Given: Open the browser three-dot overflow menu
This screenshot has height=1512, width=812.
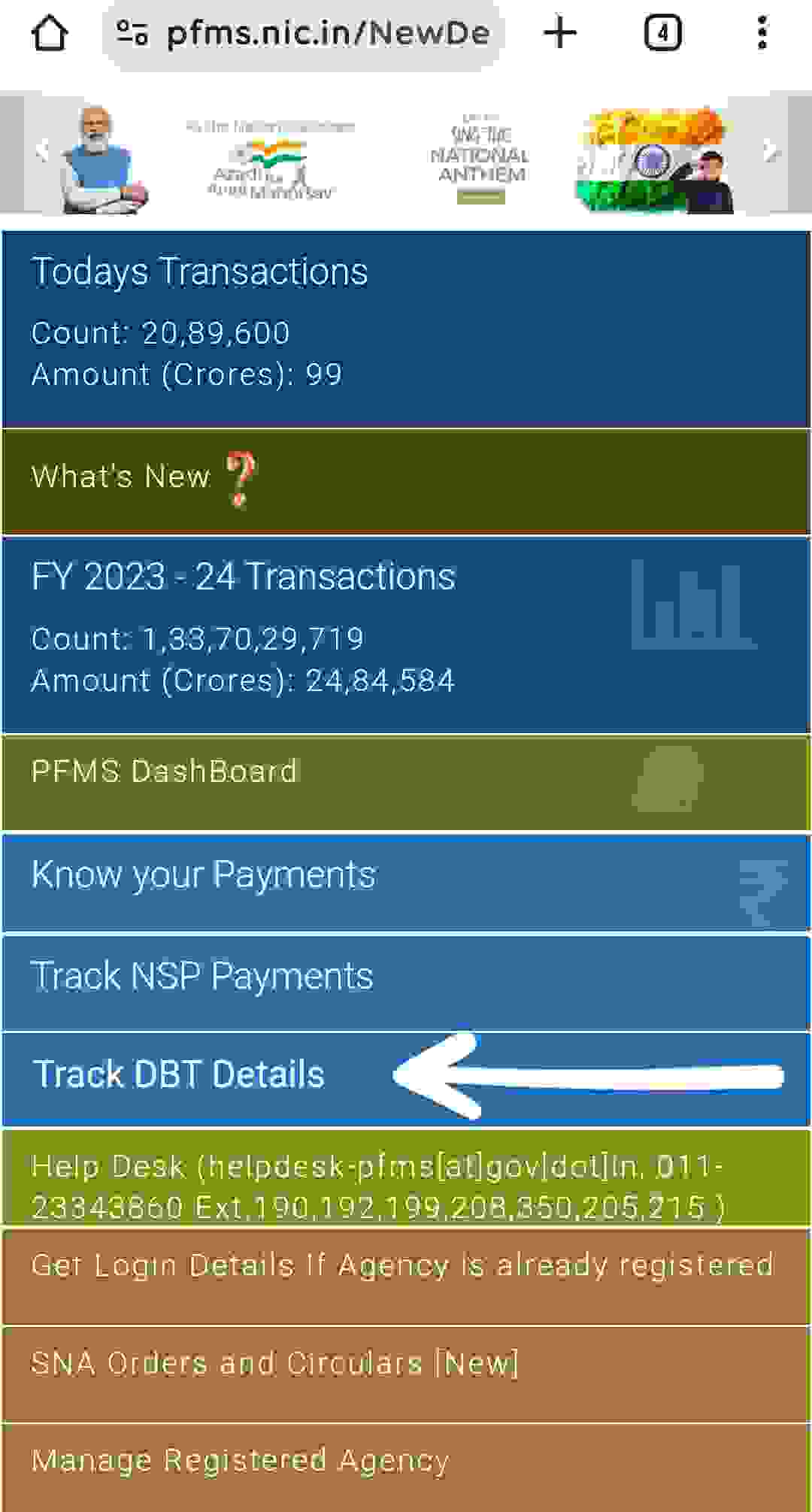Looking at the screenshot, I should [762, 33].
